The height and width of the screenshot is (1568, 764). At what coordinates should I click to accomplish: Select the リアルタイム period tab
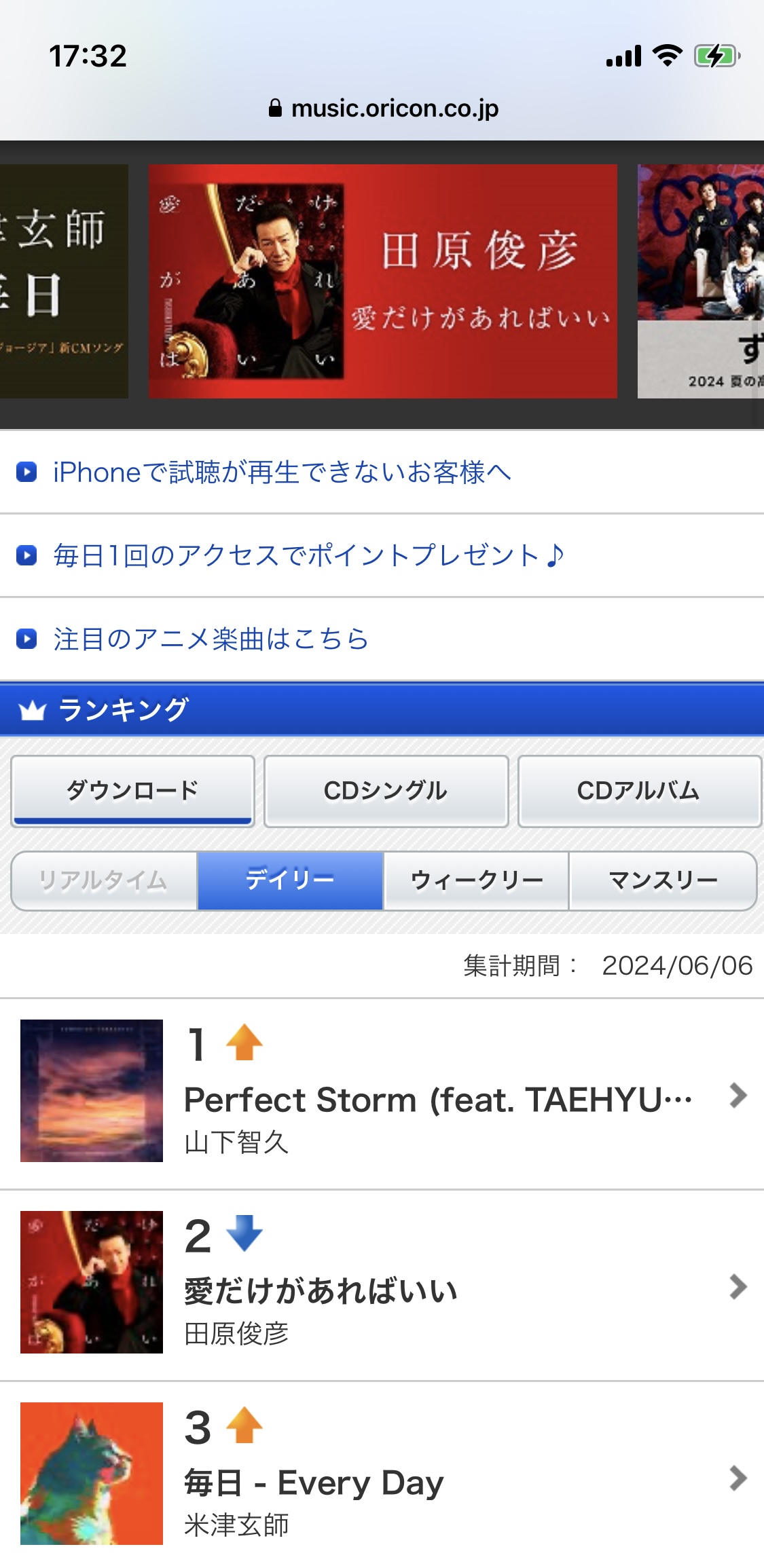(x=104, y=880)
